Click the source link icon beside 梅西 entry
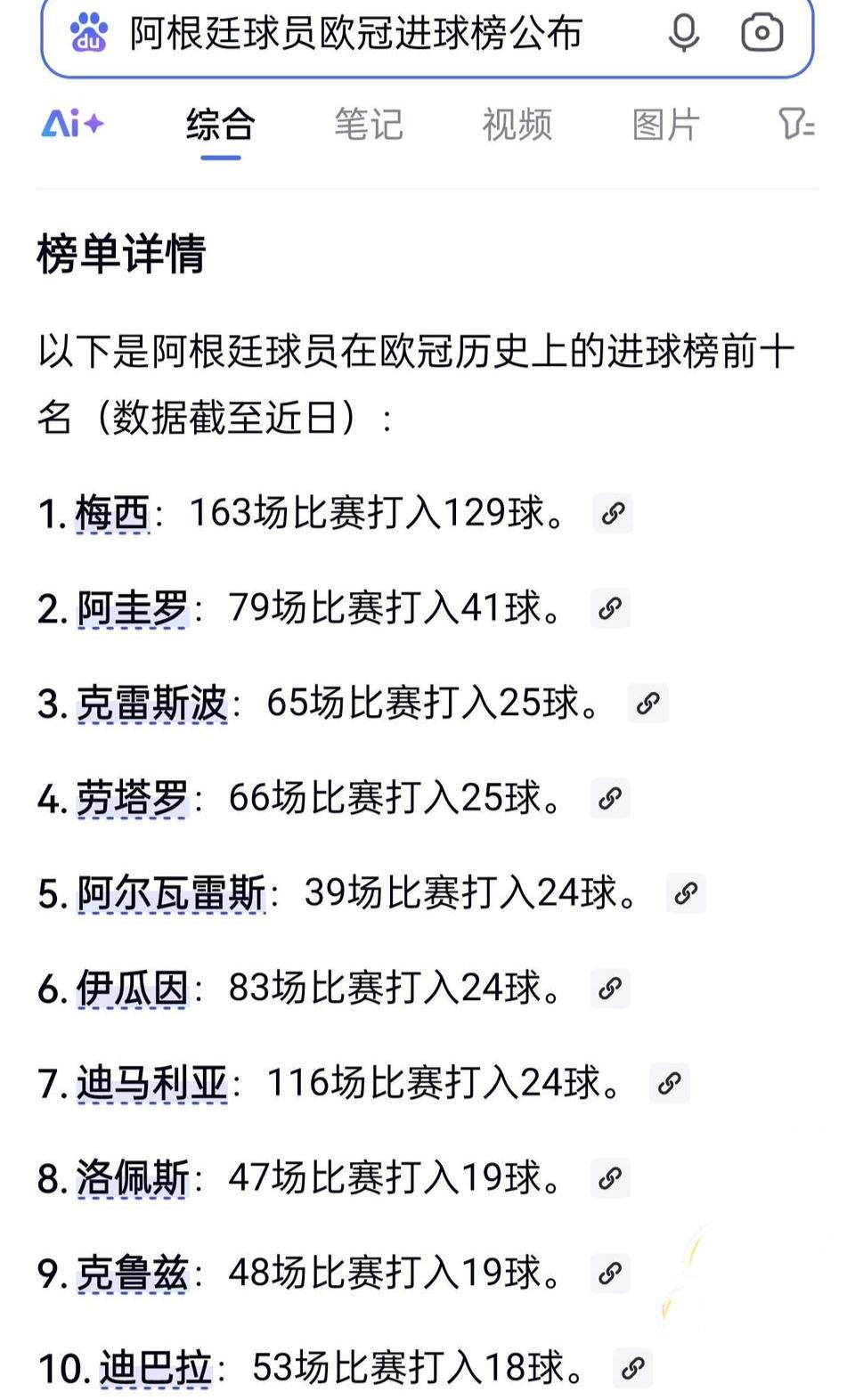855x1400 pixels. click(x=615, y=513)
